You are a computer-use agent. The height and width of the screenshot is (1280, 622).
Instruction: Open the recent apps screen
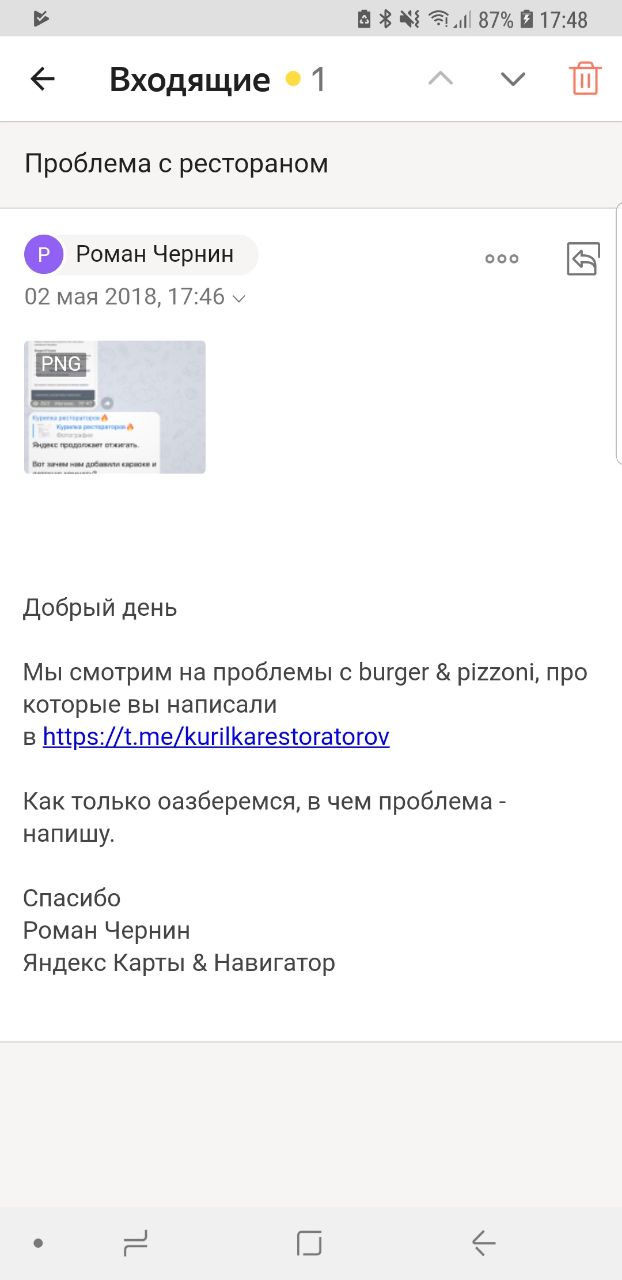(x=135, y=1243)
